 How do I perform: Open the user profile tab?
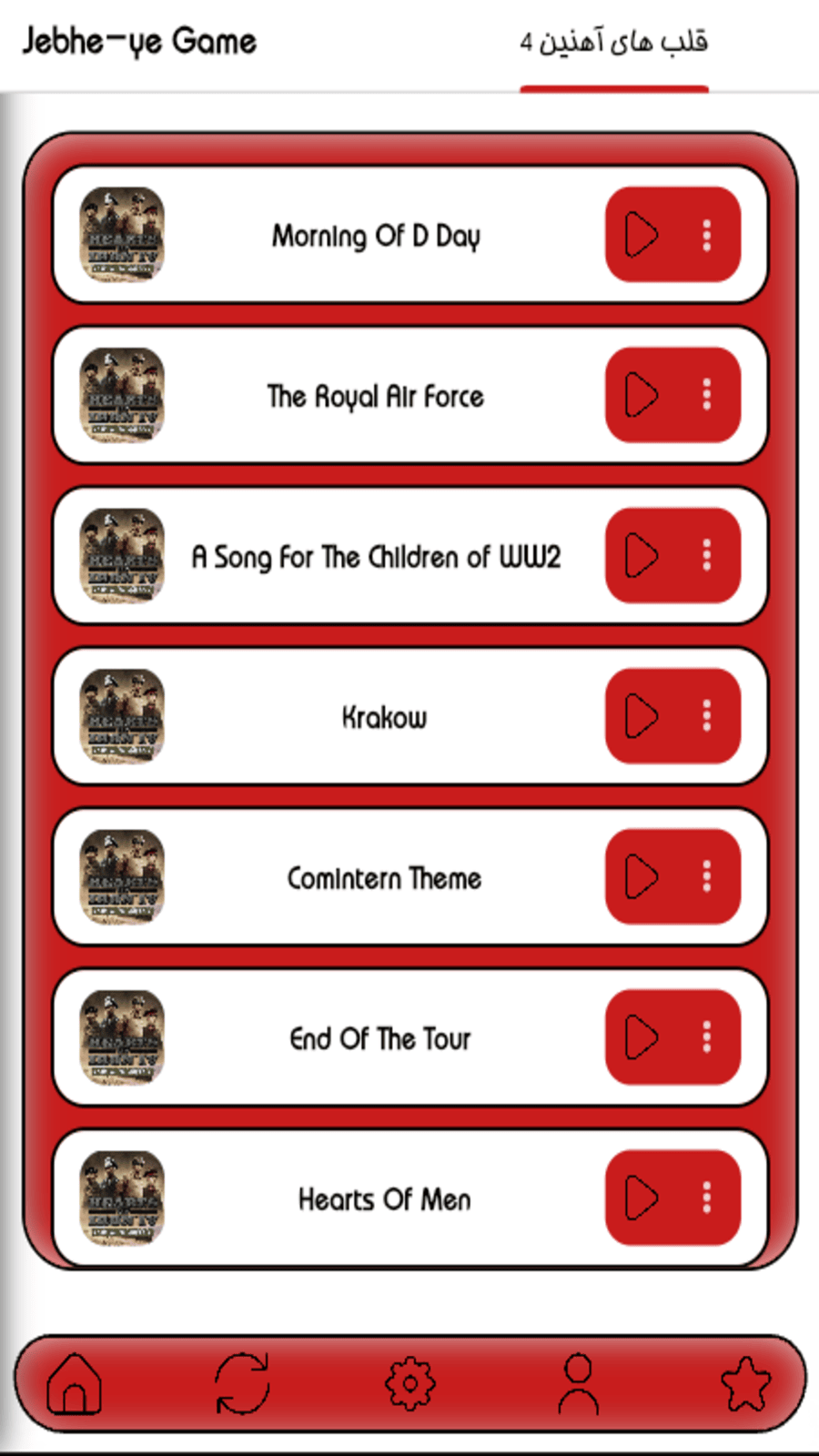coord(578,1384)
